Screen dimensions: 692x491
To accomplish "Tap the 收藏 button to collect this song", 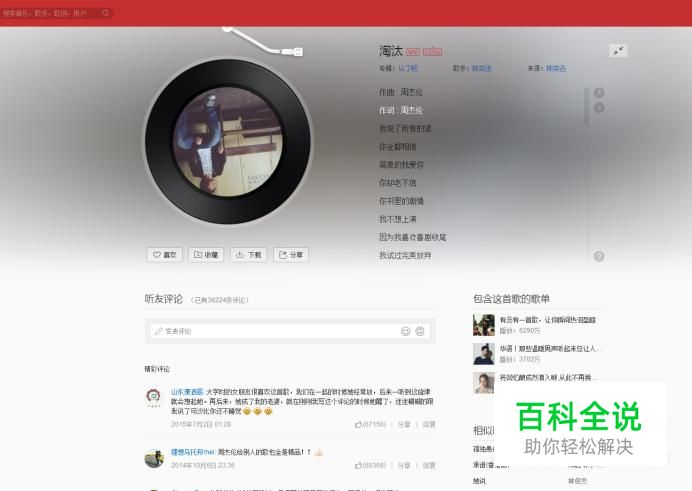I will (206, 255).
